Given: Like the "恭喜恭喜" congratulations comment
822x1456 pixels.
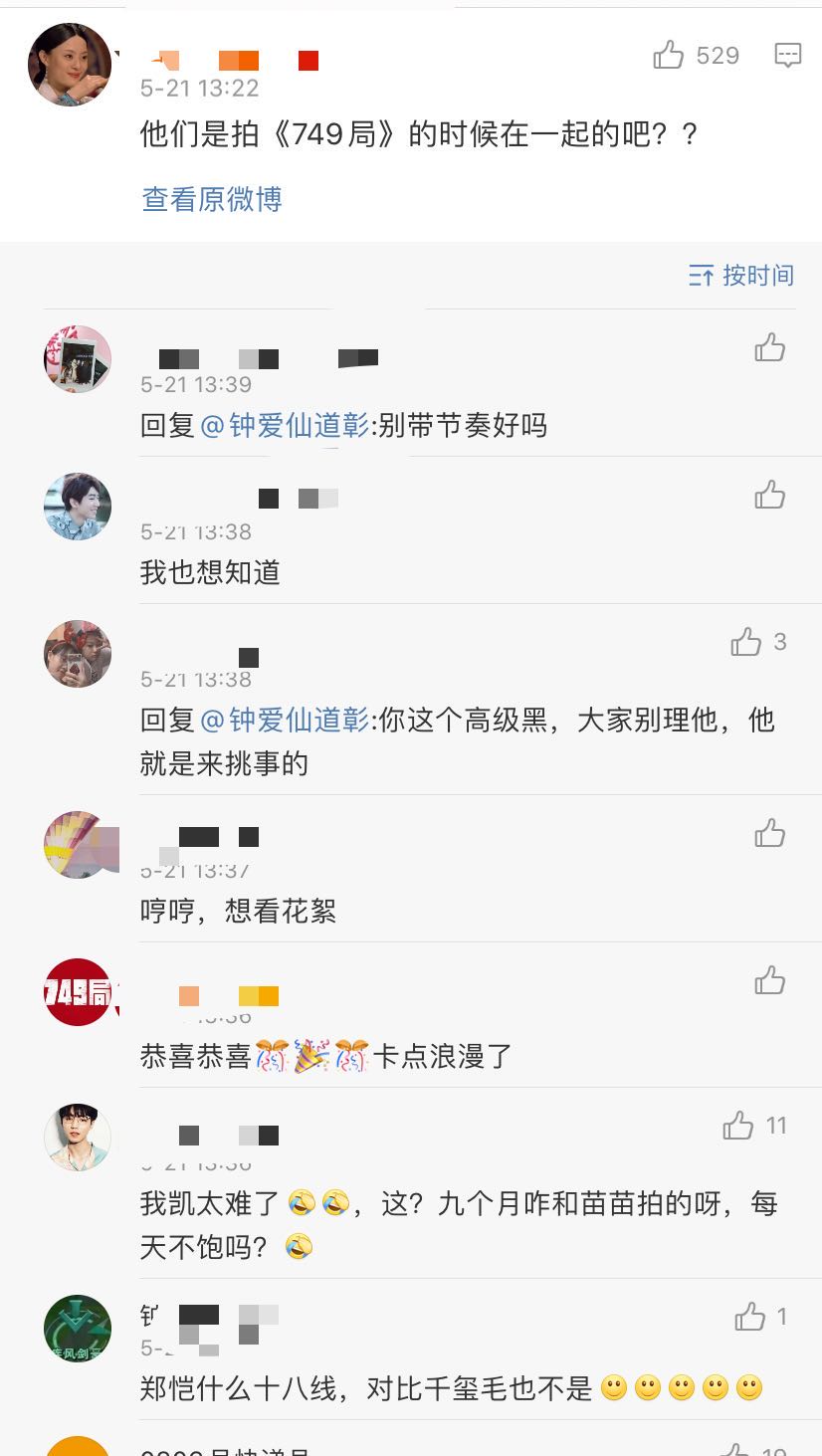Looking at the screenshot, I should 769,979.
